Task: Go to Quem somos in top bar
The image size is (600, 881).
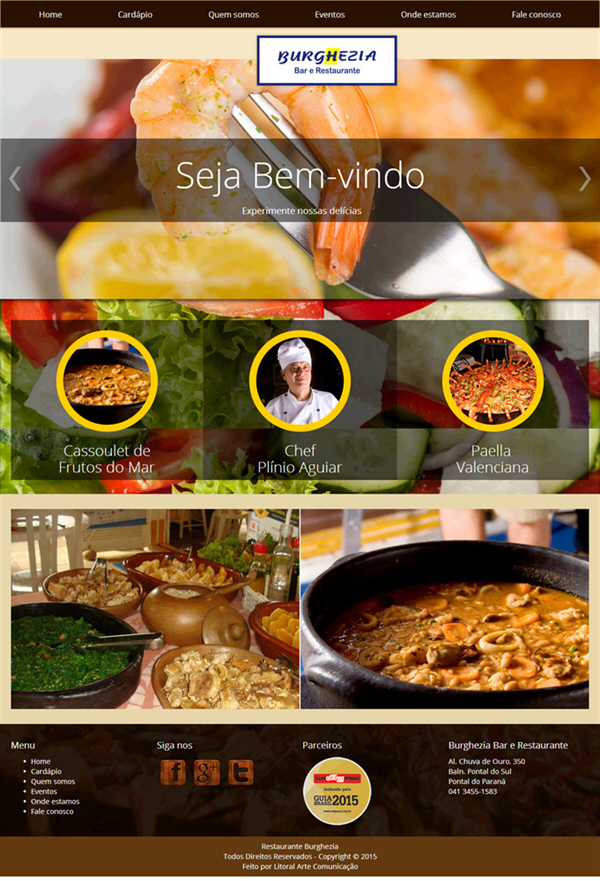Action: coord(233,15)
